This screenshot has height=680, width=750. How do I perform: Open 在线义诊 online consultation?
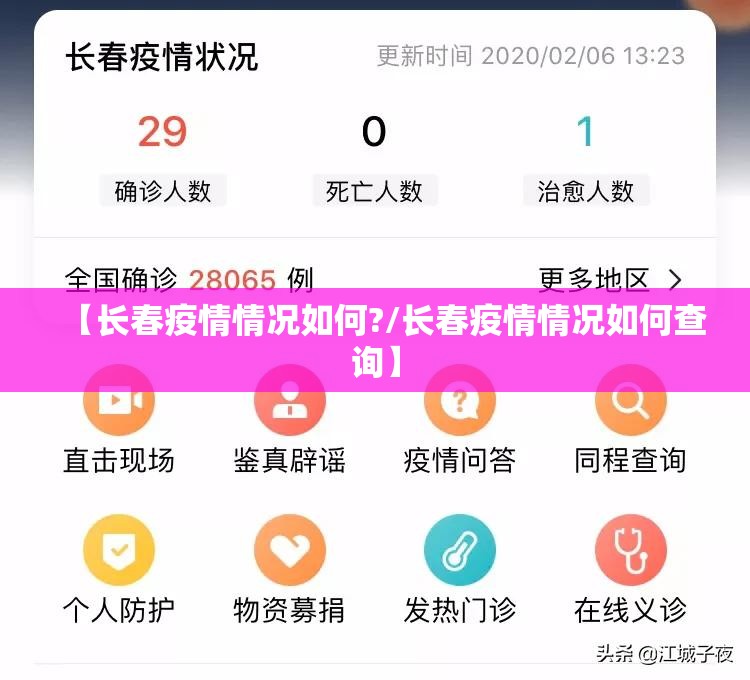coord(630,552)
